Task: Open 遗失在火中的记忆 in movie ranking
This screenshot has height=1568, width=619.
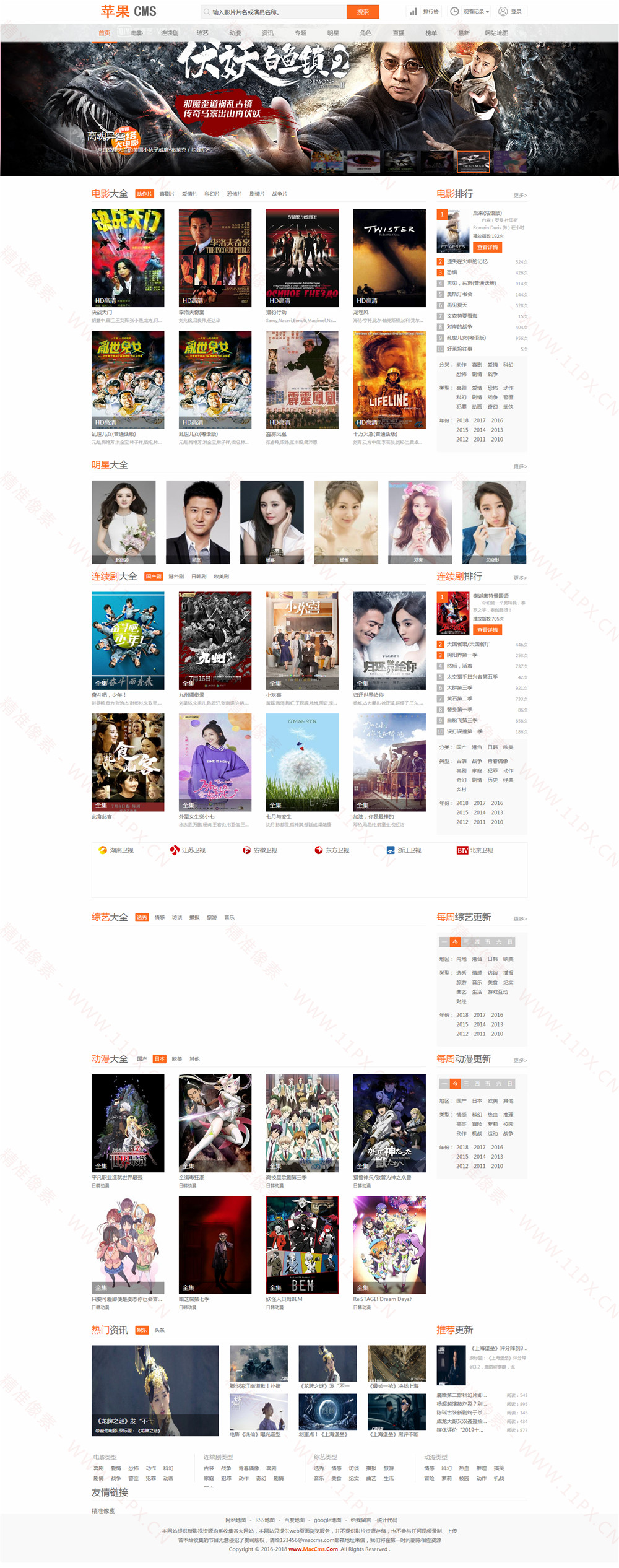Action: pos(467,261)
